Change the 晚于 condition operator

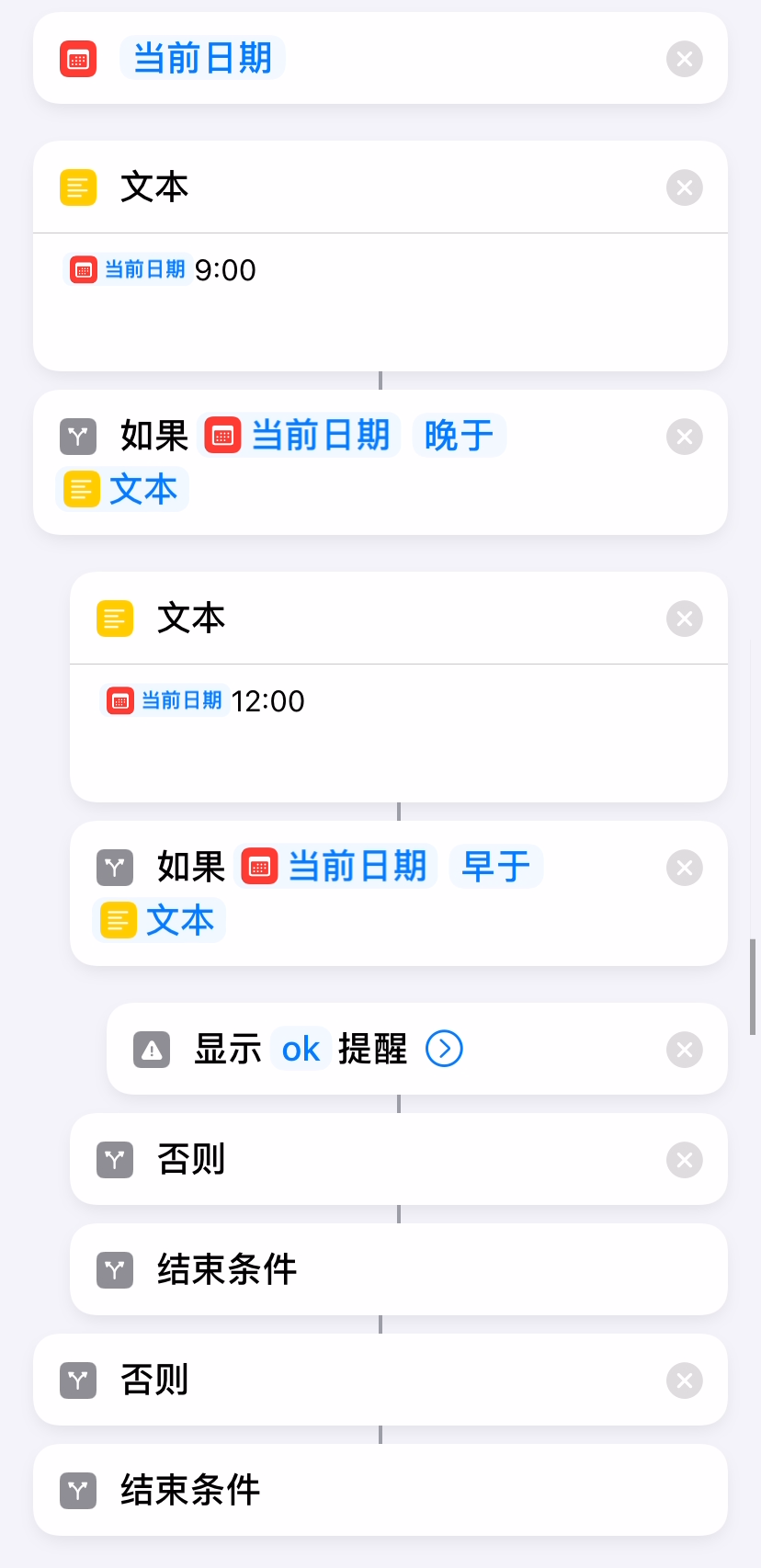point(459,436)
